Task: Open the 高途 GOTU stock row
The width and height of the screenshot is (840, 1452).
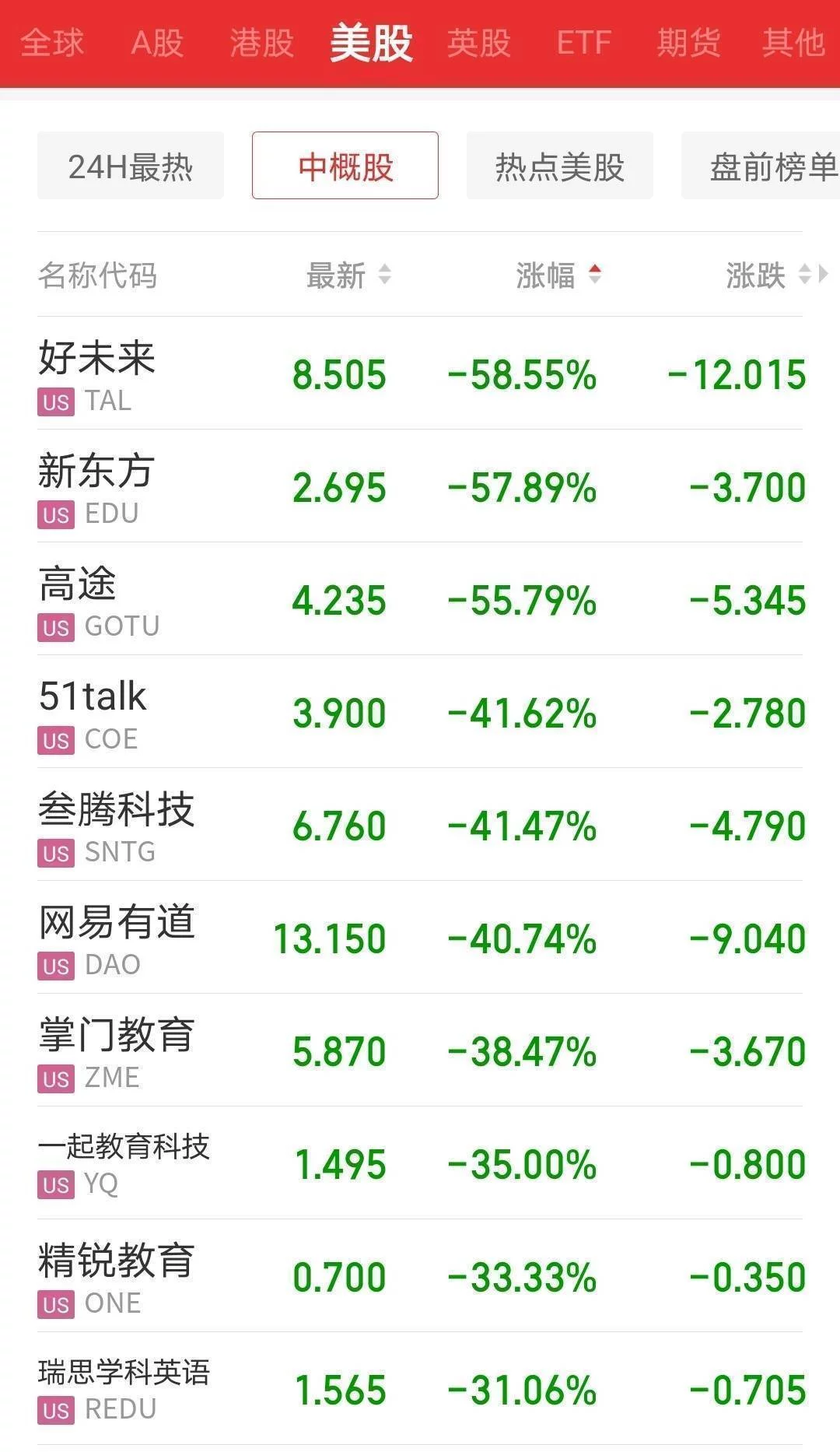Action: click(420, 599)
